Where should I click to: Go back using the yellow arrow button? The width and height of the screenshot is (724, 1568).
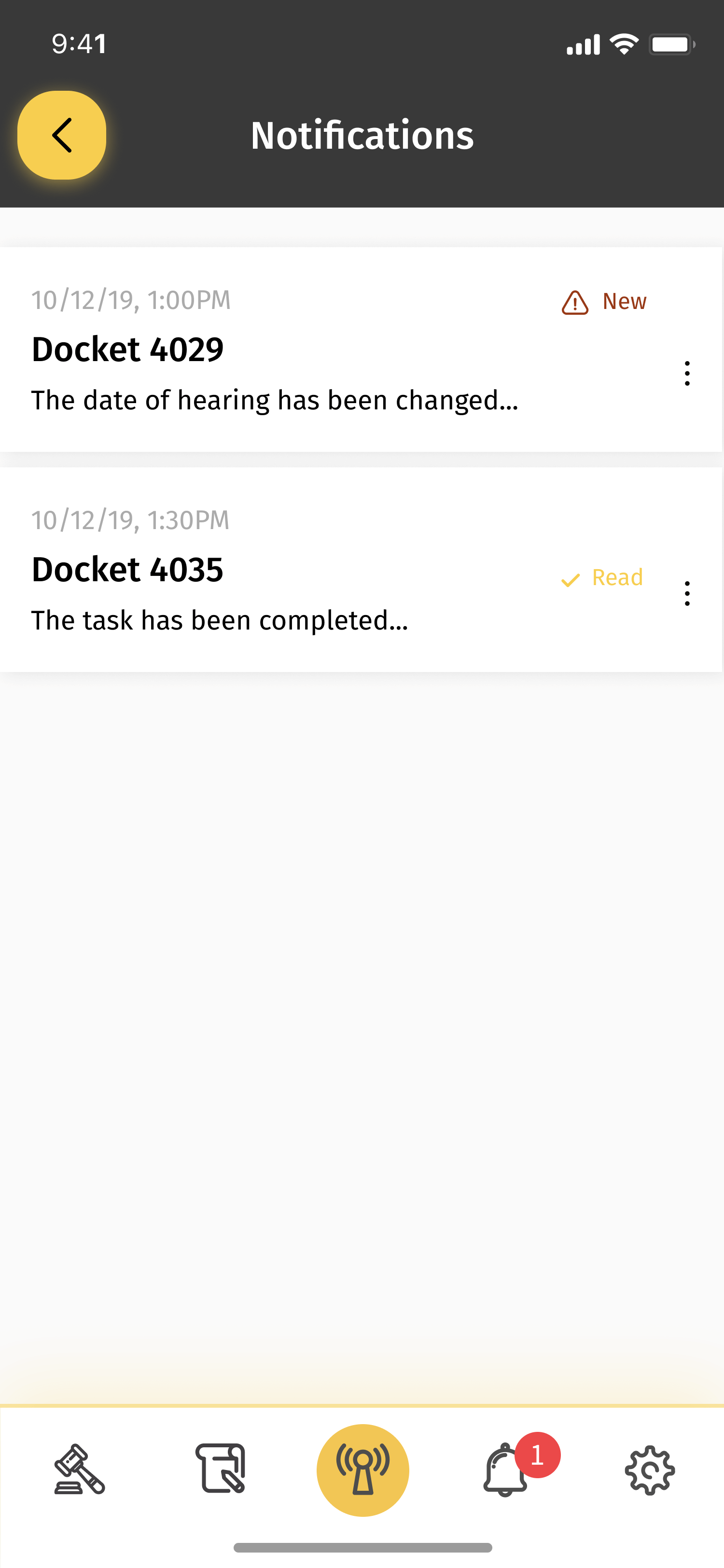click(x=61, y=135)
